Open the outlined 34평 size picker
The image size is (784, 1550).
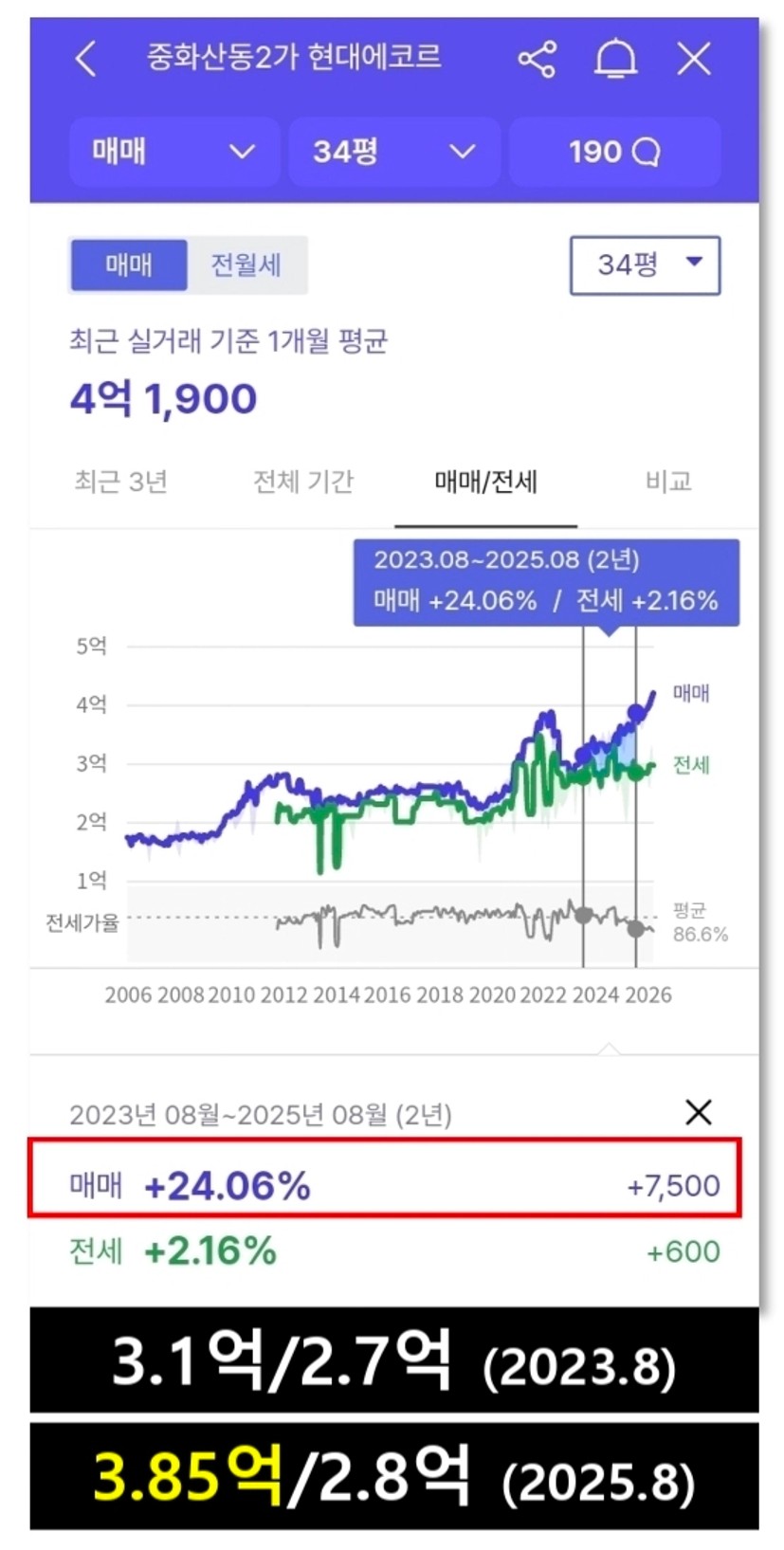(x=645, y=264)
